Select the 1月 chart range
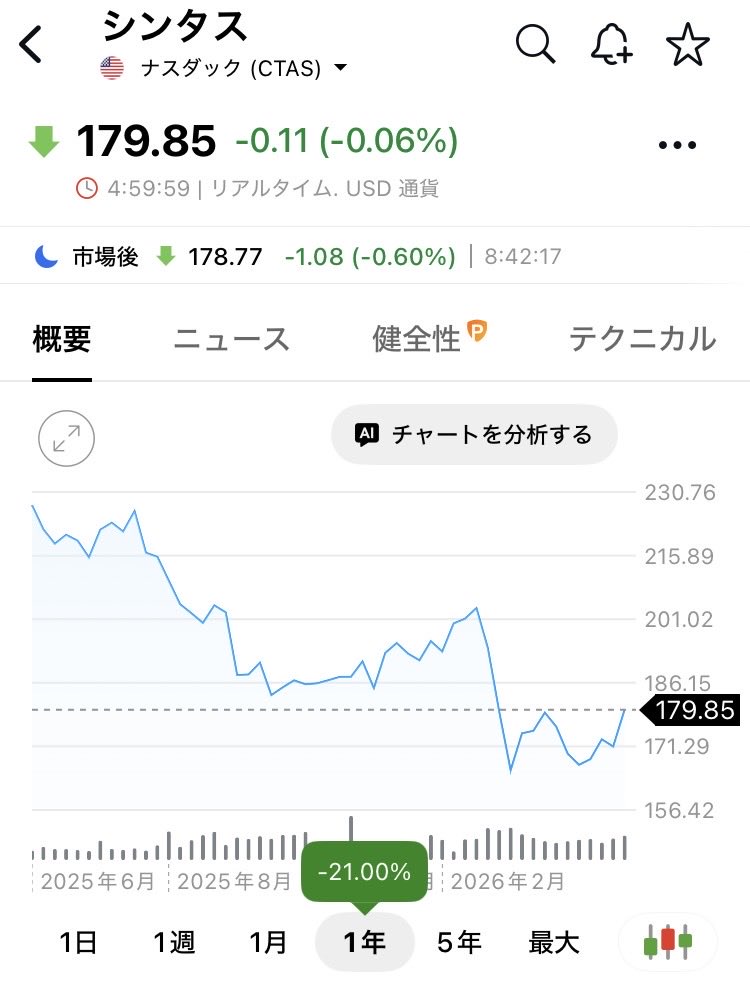The width and height of the screenshot is (750, 988). tap(268, 943)
